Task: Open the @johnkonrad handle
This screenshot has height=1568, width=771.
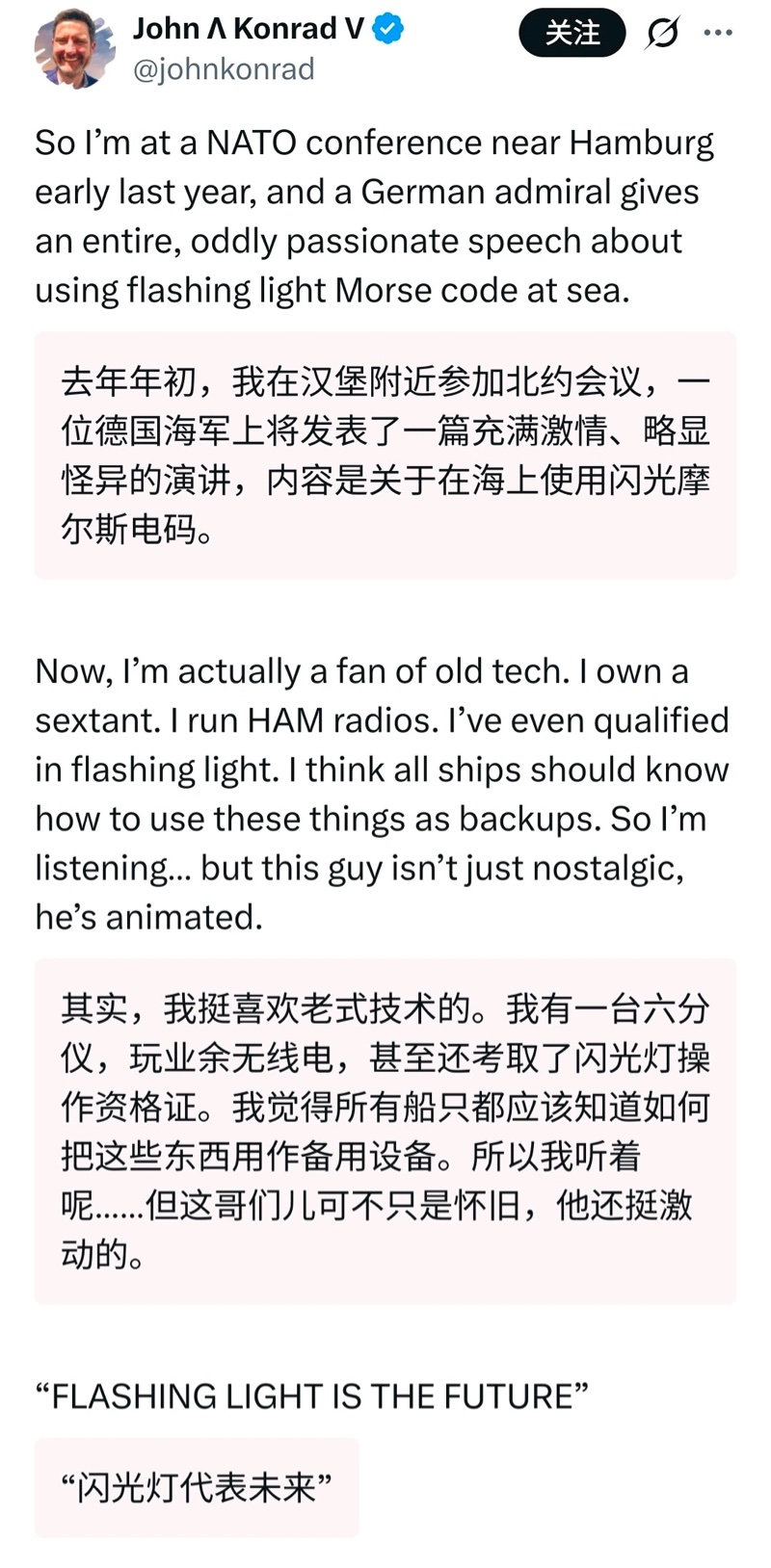Action: 224,69
